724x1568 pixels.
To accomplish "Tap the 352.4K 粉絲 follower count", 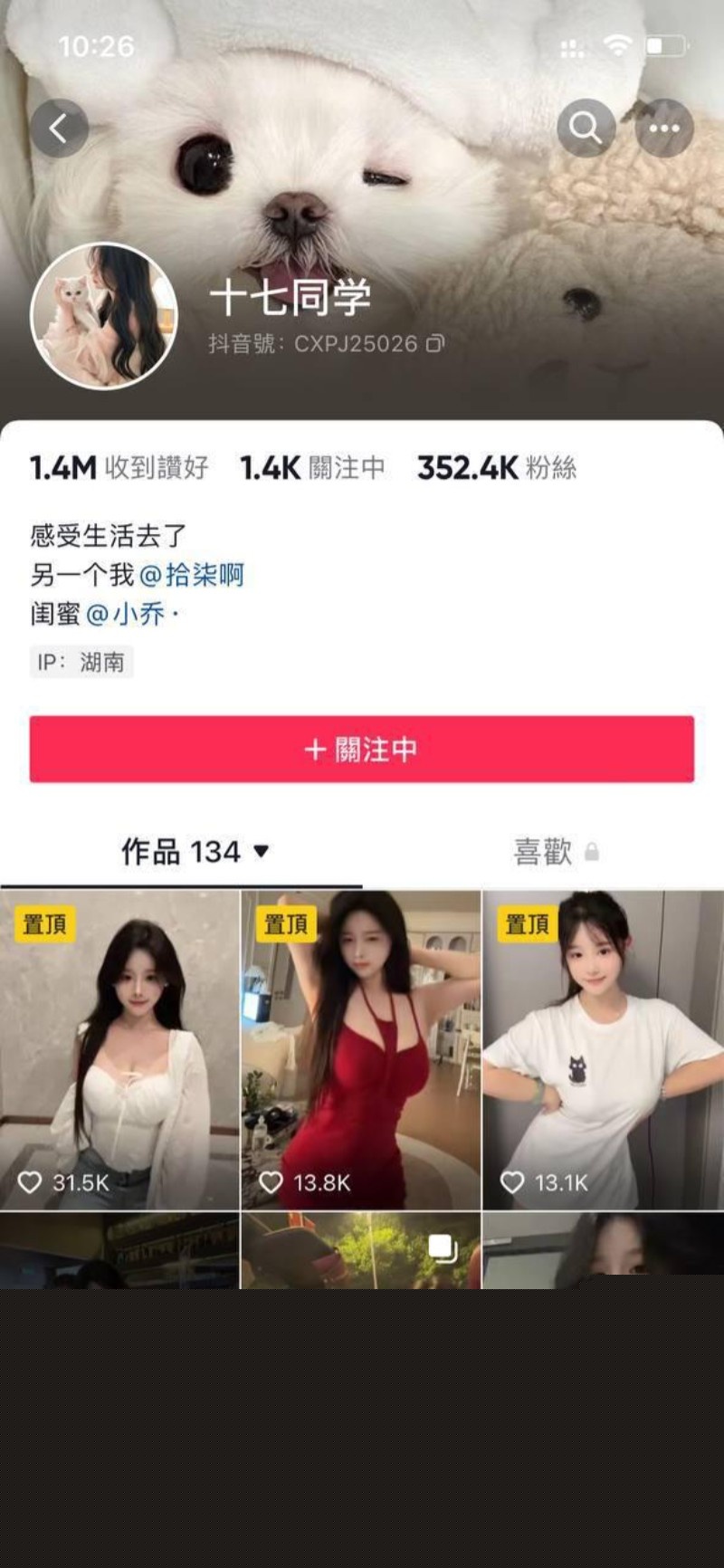I will point(496,467).
